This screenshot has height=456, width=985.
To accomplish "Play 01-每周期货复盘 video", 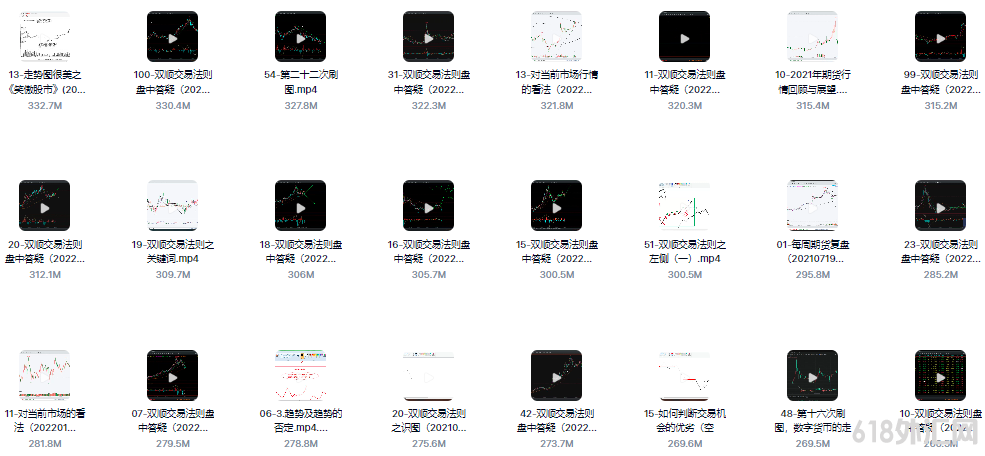I will (812, 206).
